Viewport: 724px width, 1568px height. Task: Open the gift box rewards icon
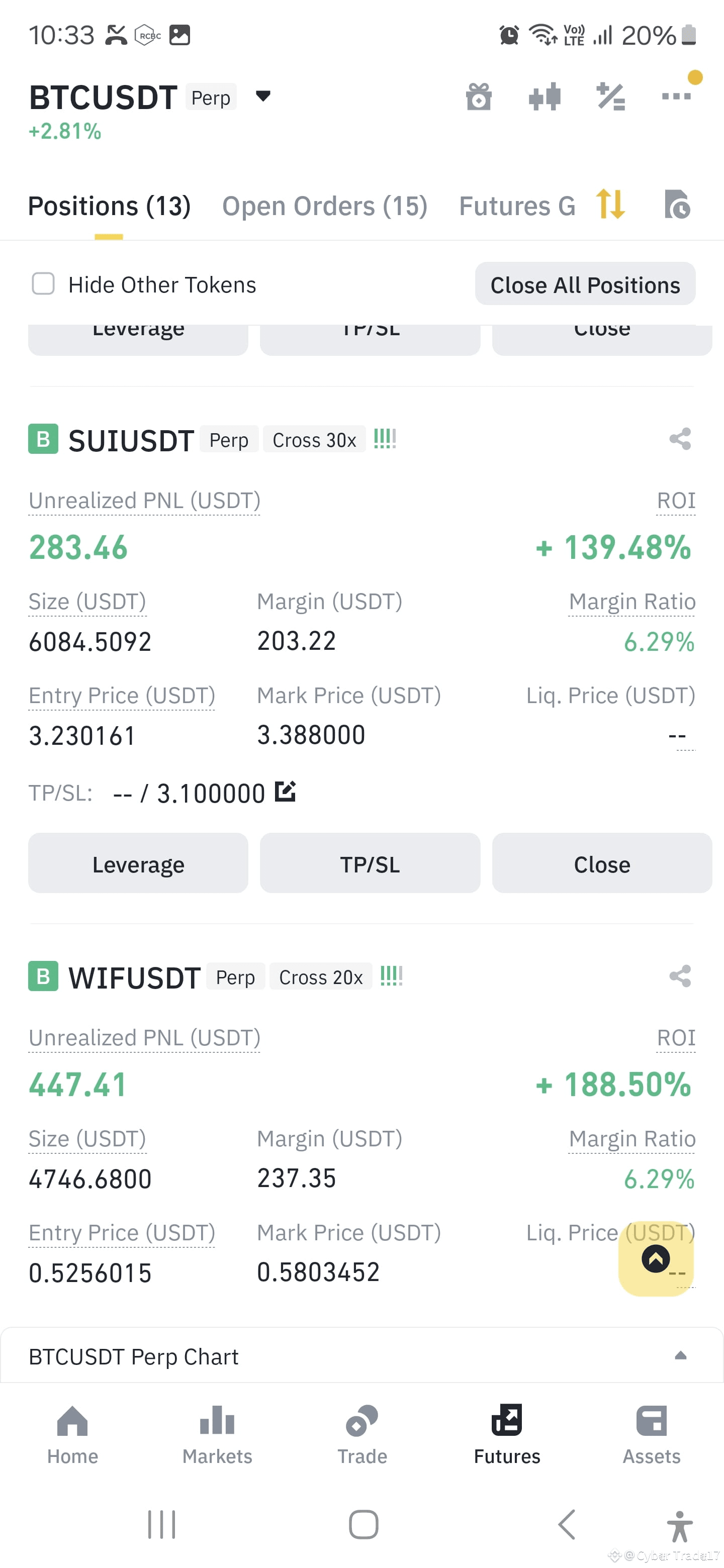[x=479, y=96]
